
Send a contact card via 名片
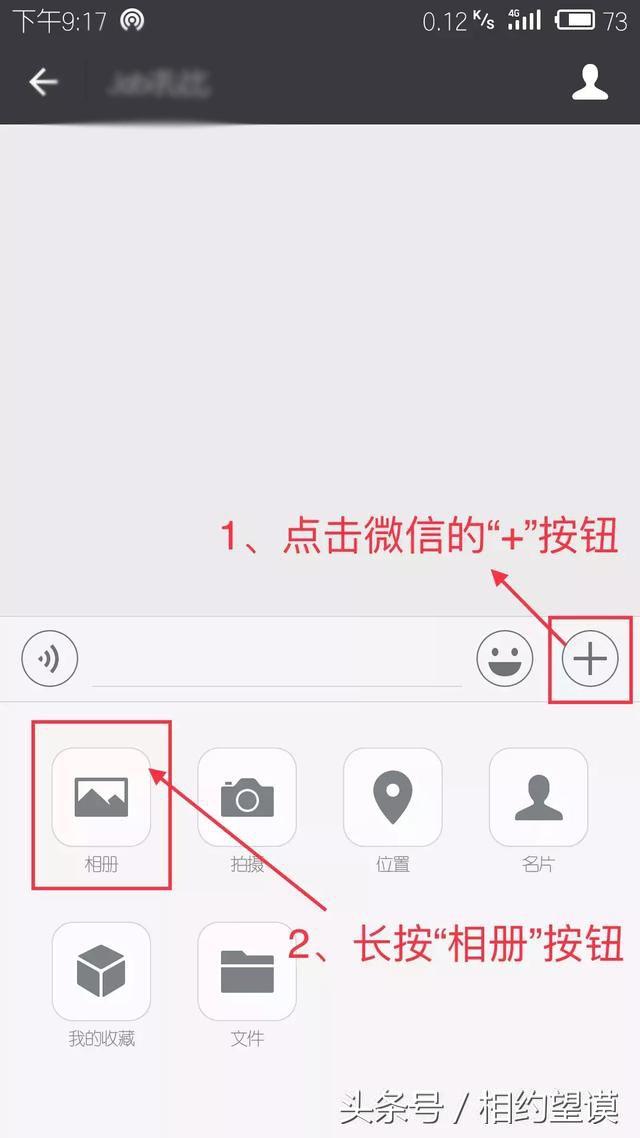(x=538, y=797)
